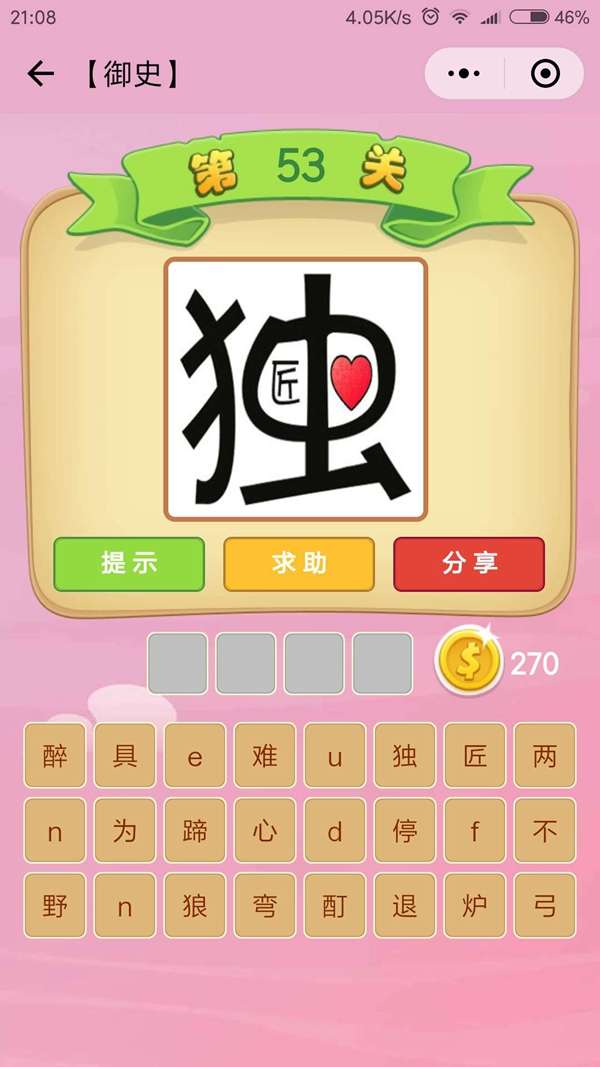Select the character tile 醉

(x=55, y=755)
